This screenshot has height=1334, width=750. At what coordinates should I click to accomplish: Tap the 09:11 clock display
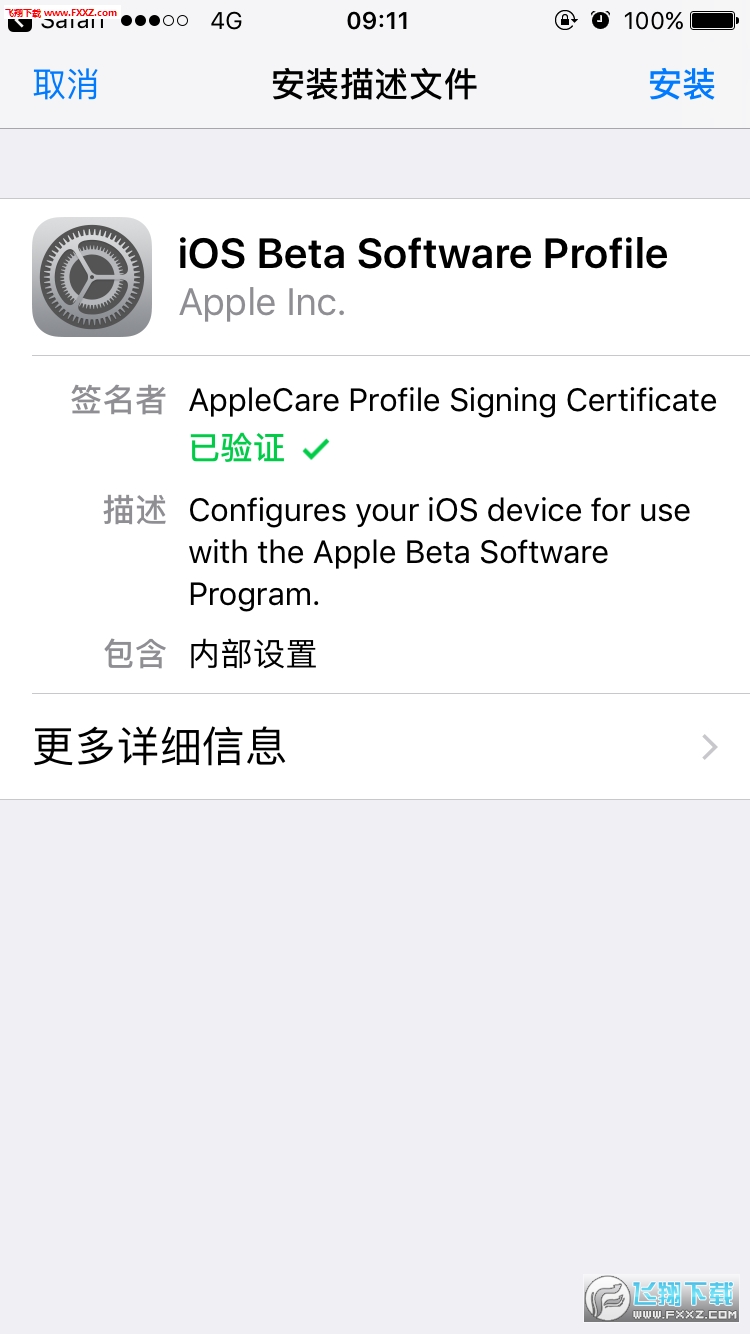point(377,20)
